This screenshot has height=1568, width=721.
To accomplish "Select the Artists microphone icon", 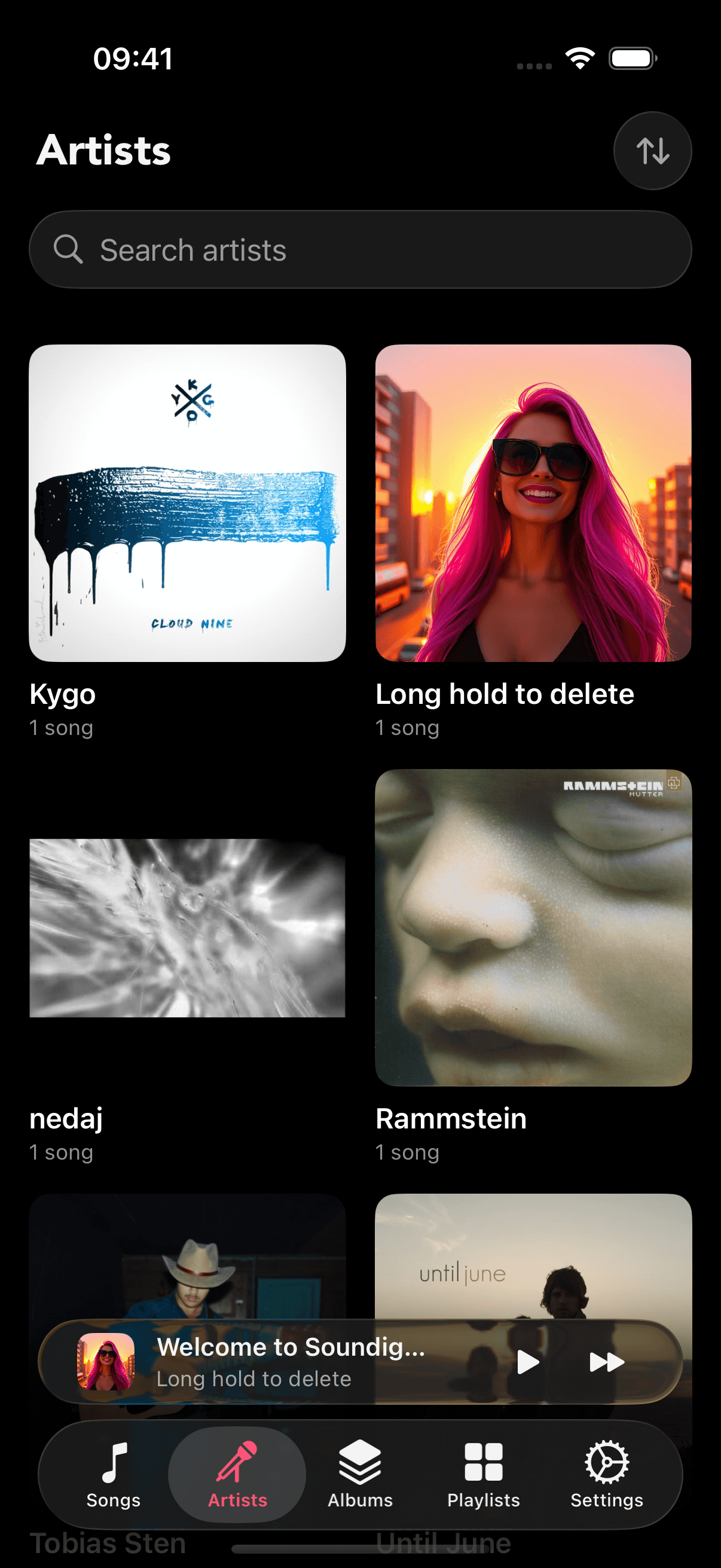I will tap(236, 1462).
